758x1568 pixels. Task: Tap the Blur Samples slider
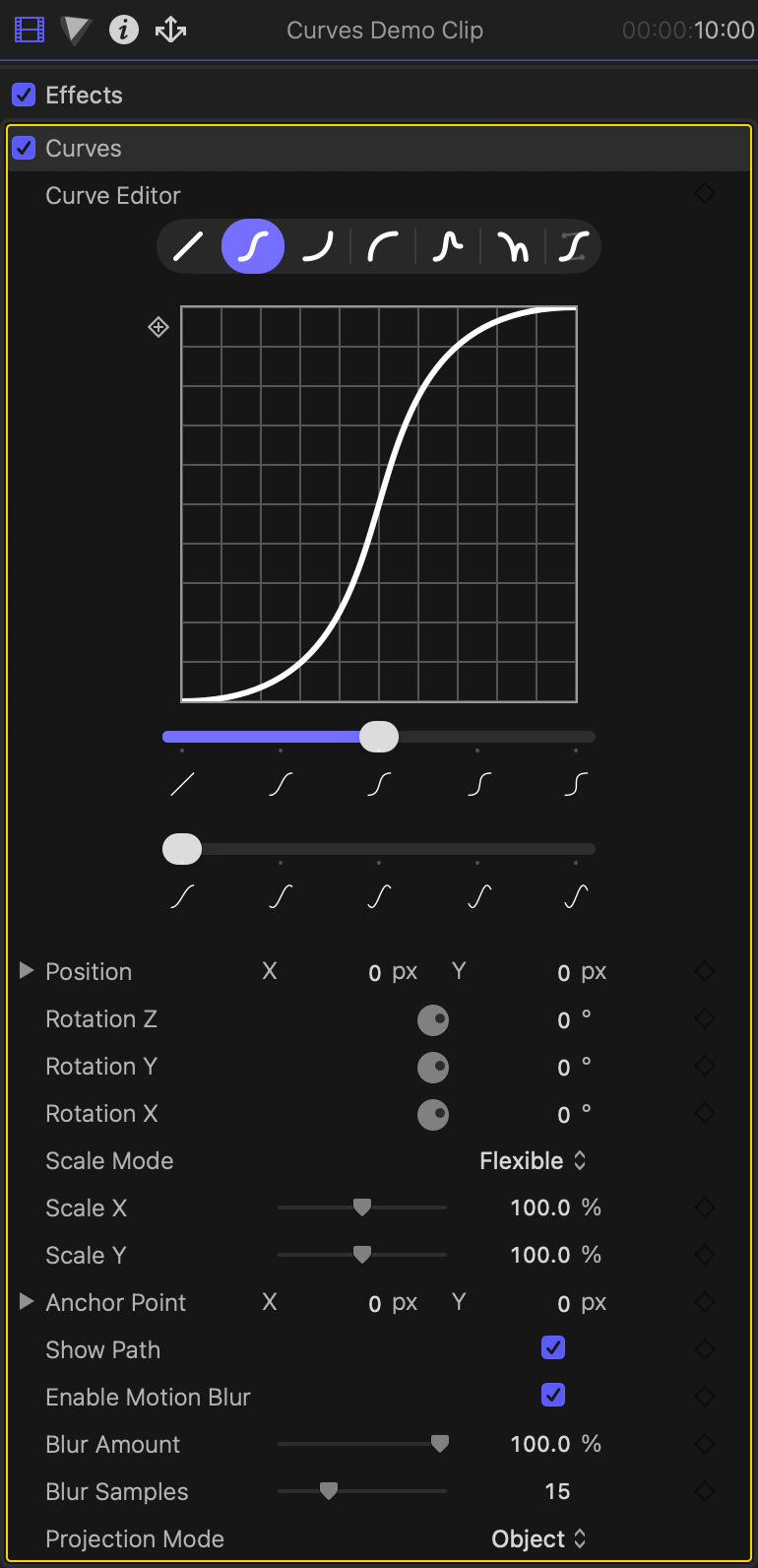(329, 1491)
